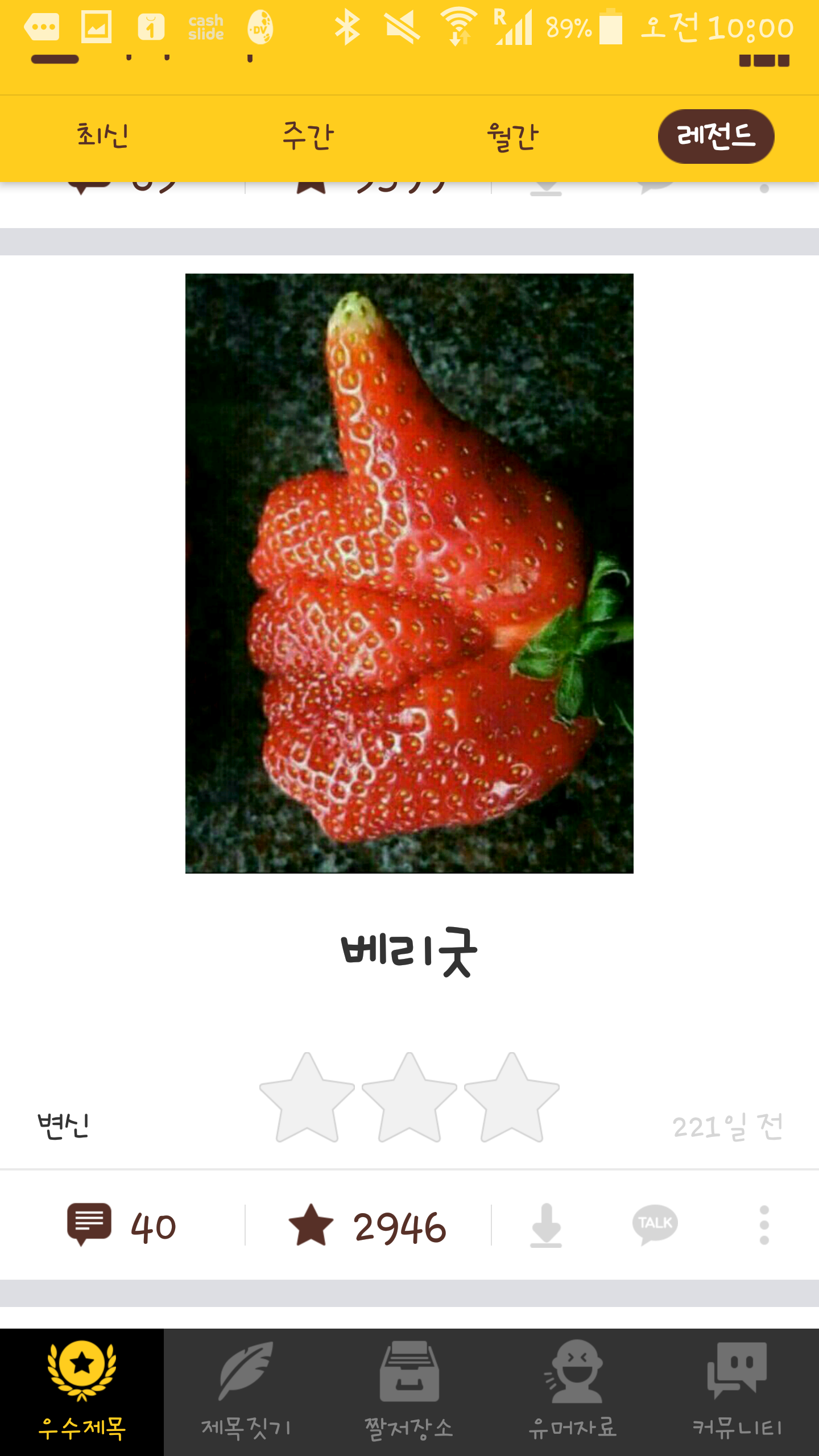Switch to the 유머자료 tab
819x1456 pixels.
[573, 1392]
